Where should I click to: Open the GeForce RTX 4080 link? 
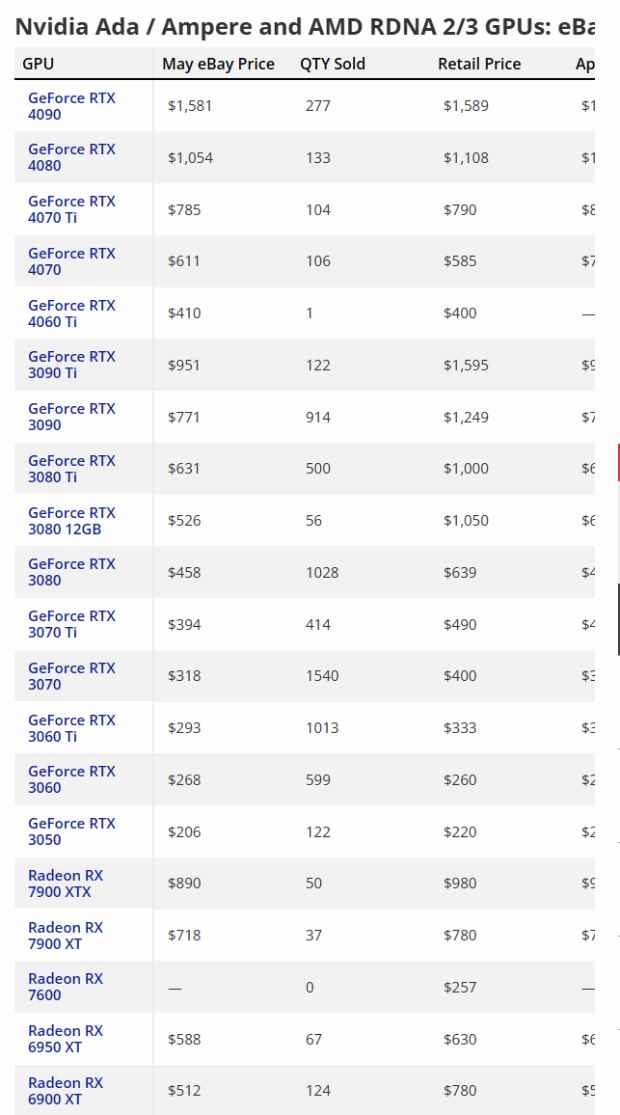tap(71, 157)
